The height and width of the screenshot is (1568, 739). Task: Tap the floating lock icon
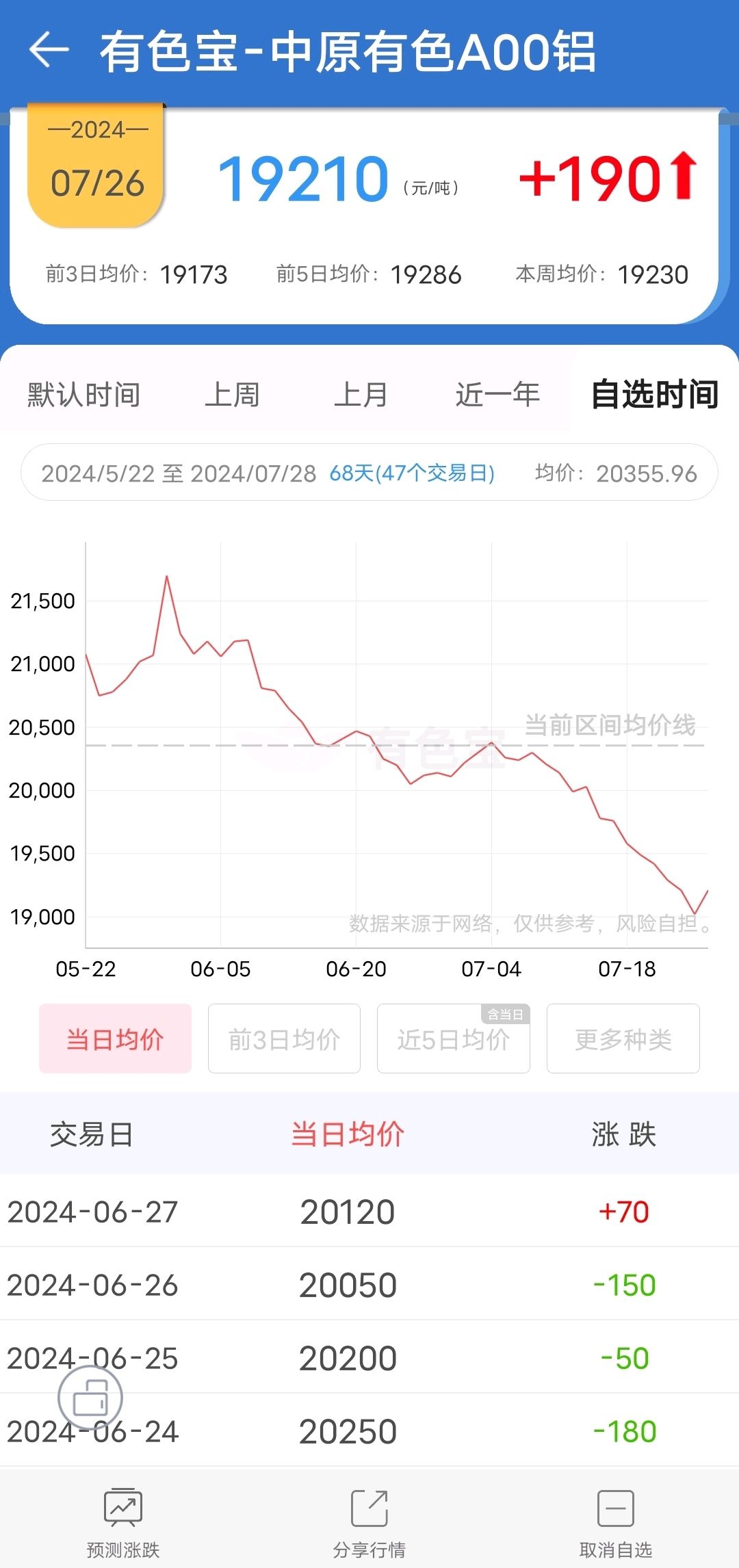point(90,1398)
